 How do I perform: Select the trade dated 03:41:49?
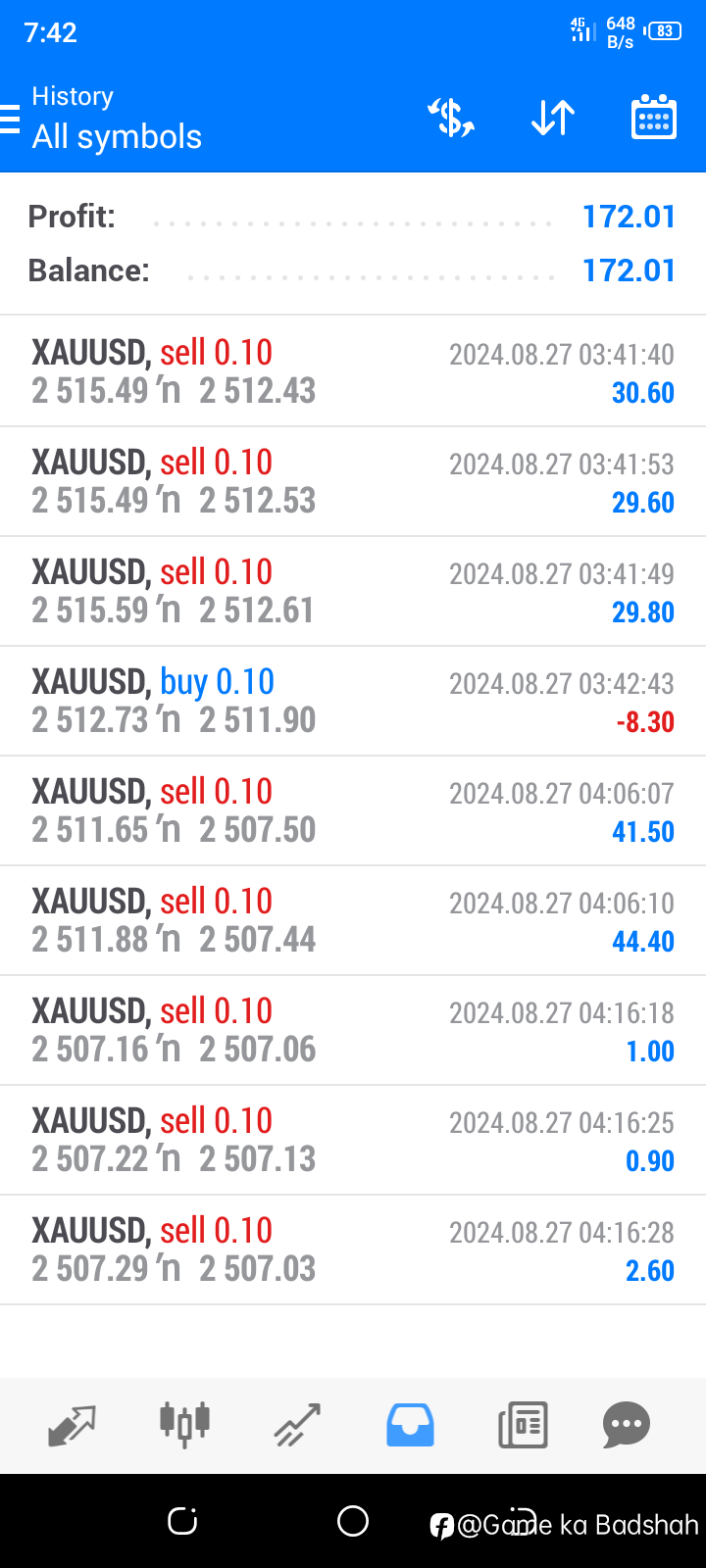click(x=353, y=591)
